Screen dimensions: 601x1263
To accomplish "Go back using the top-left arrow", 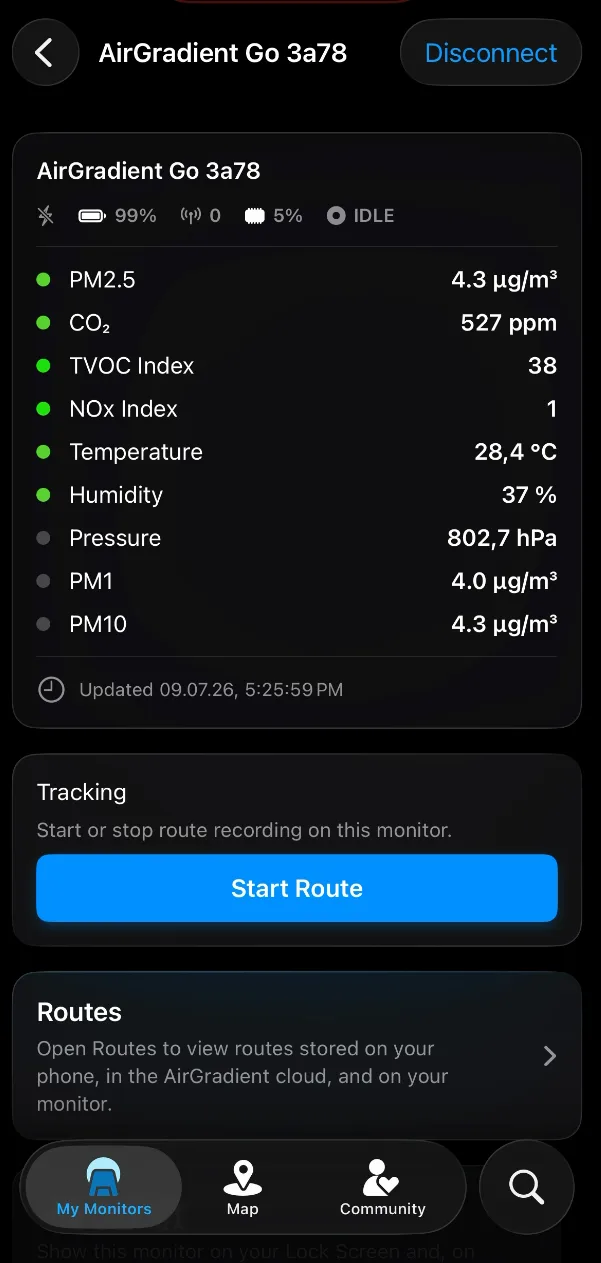I will point(46,53).
